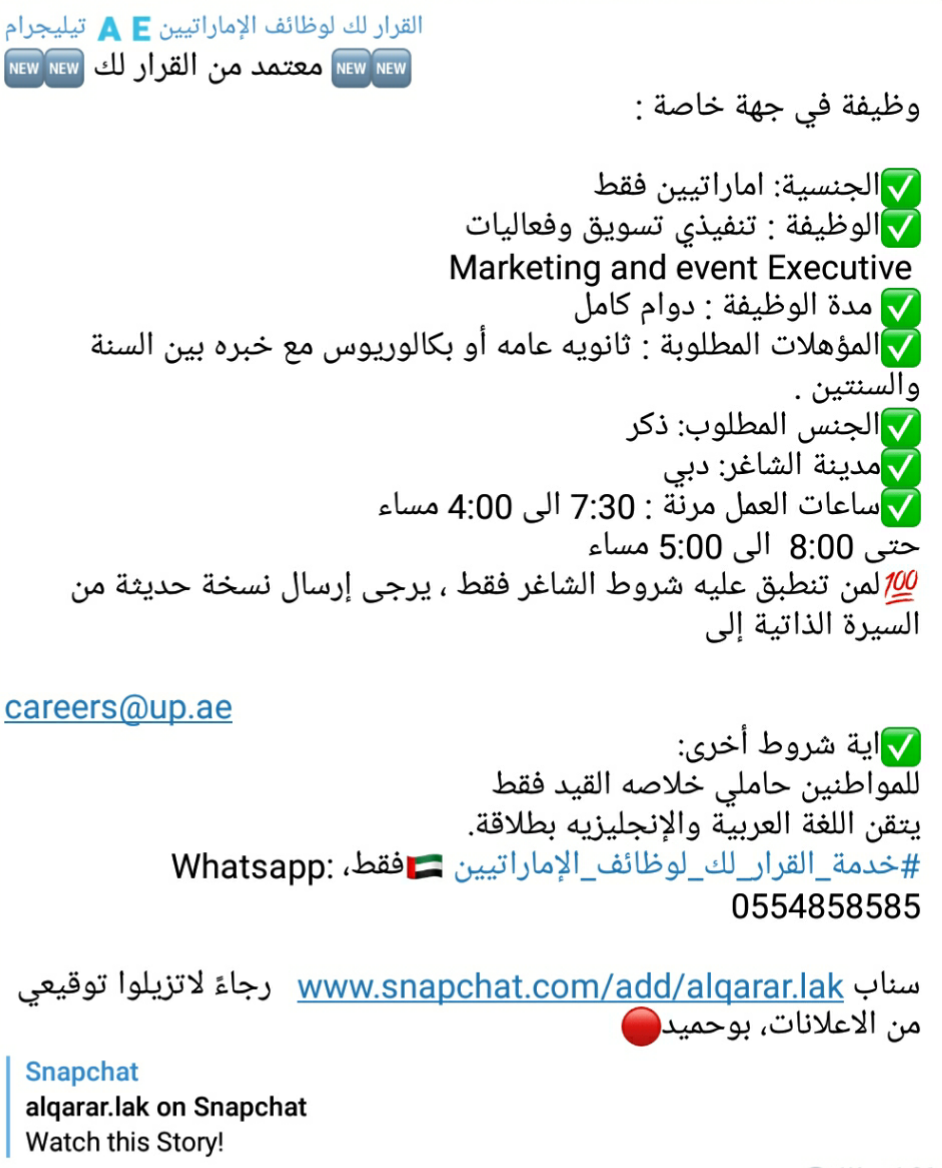The image size is (942, 1168).
Task: Open the www.snapchat.com/add/alqarar.lak link
Action: (x=571, y=988)
